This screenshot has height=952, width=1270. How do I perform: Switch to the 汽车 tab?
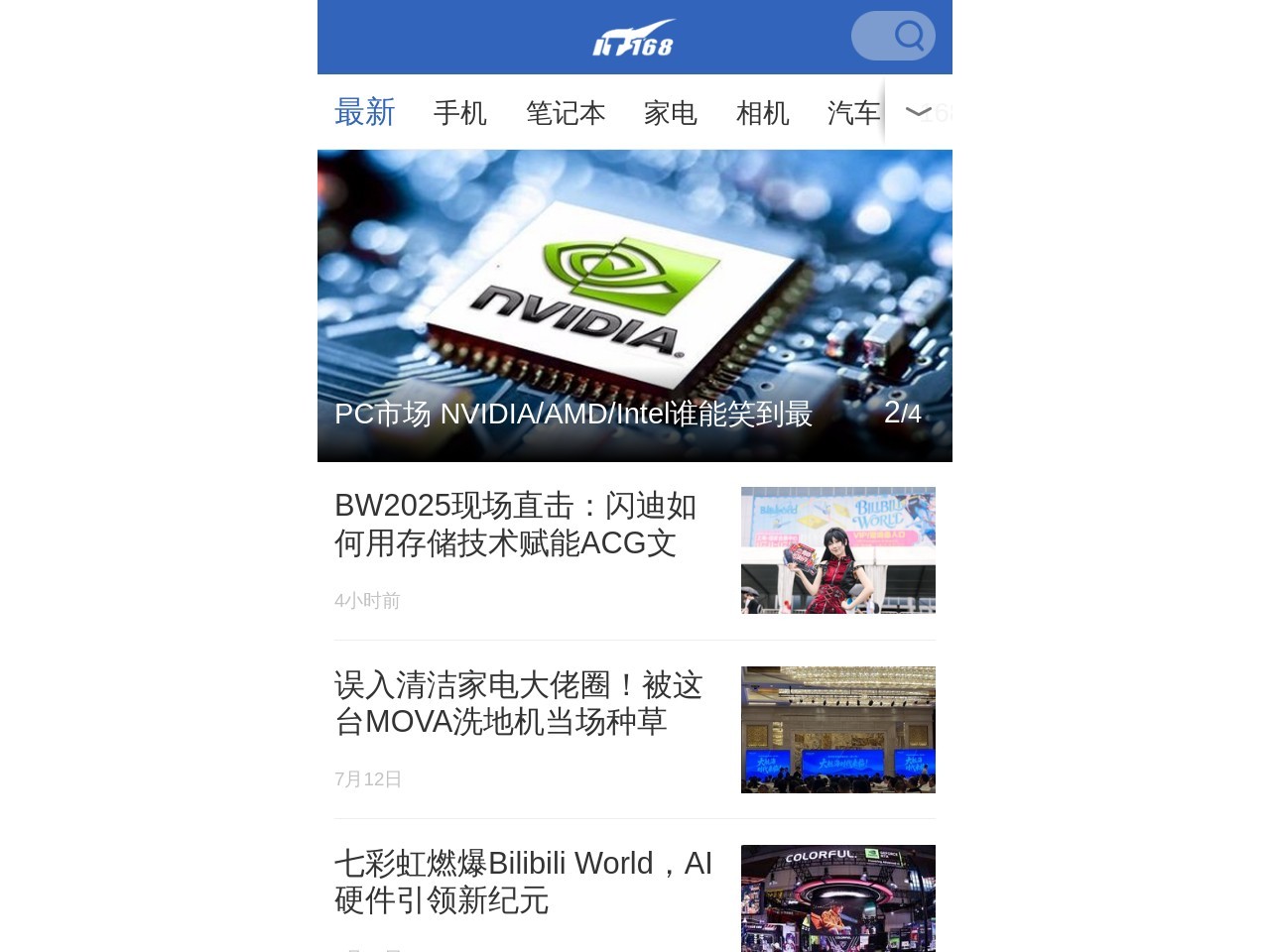853,113
